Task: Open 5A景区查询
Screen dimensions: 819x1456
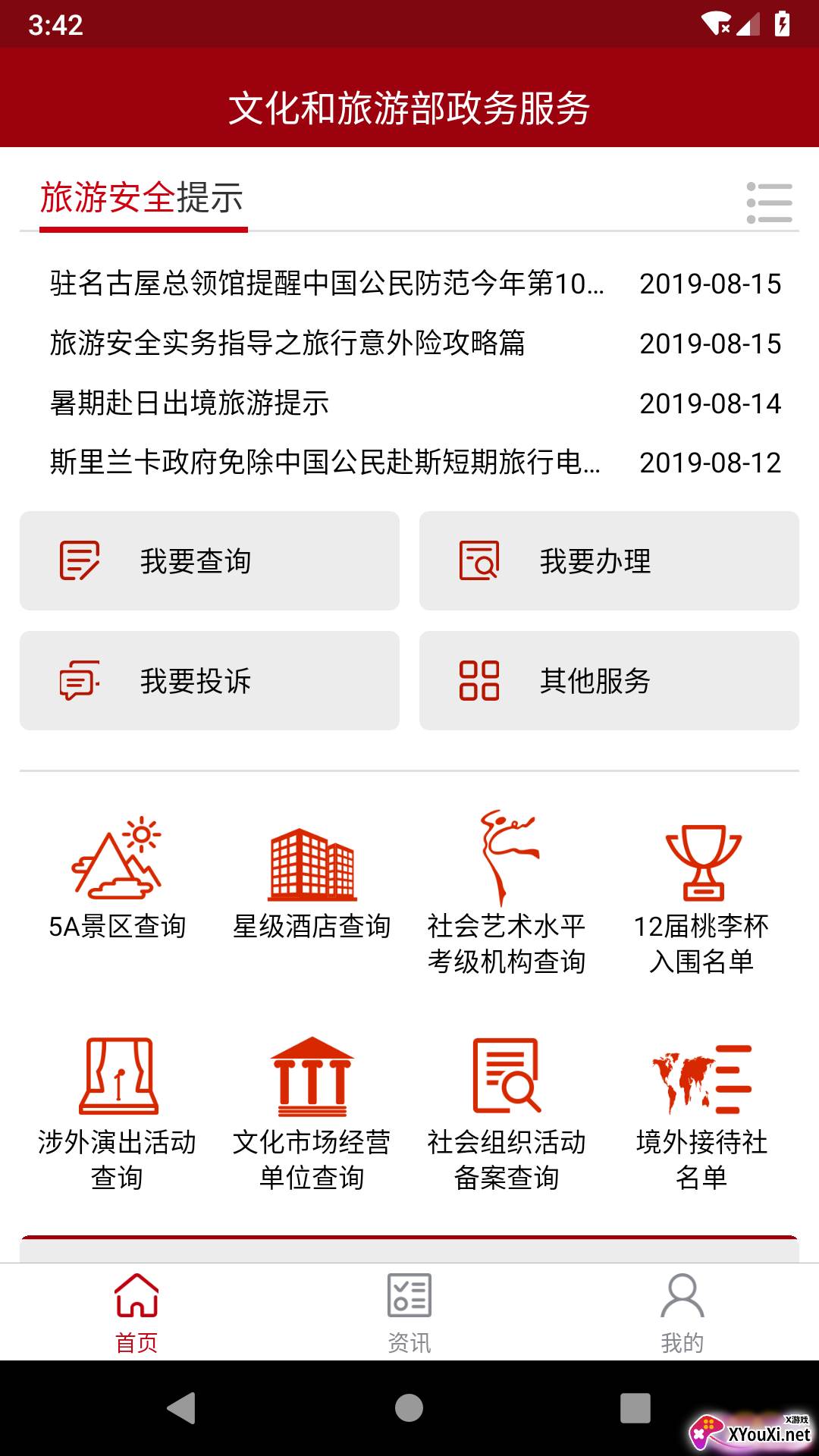Action: click(117, 878)
